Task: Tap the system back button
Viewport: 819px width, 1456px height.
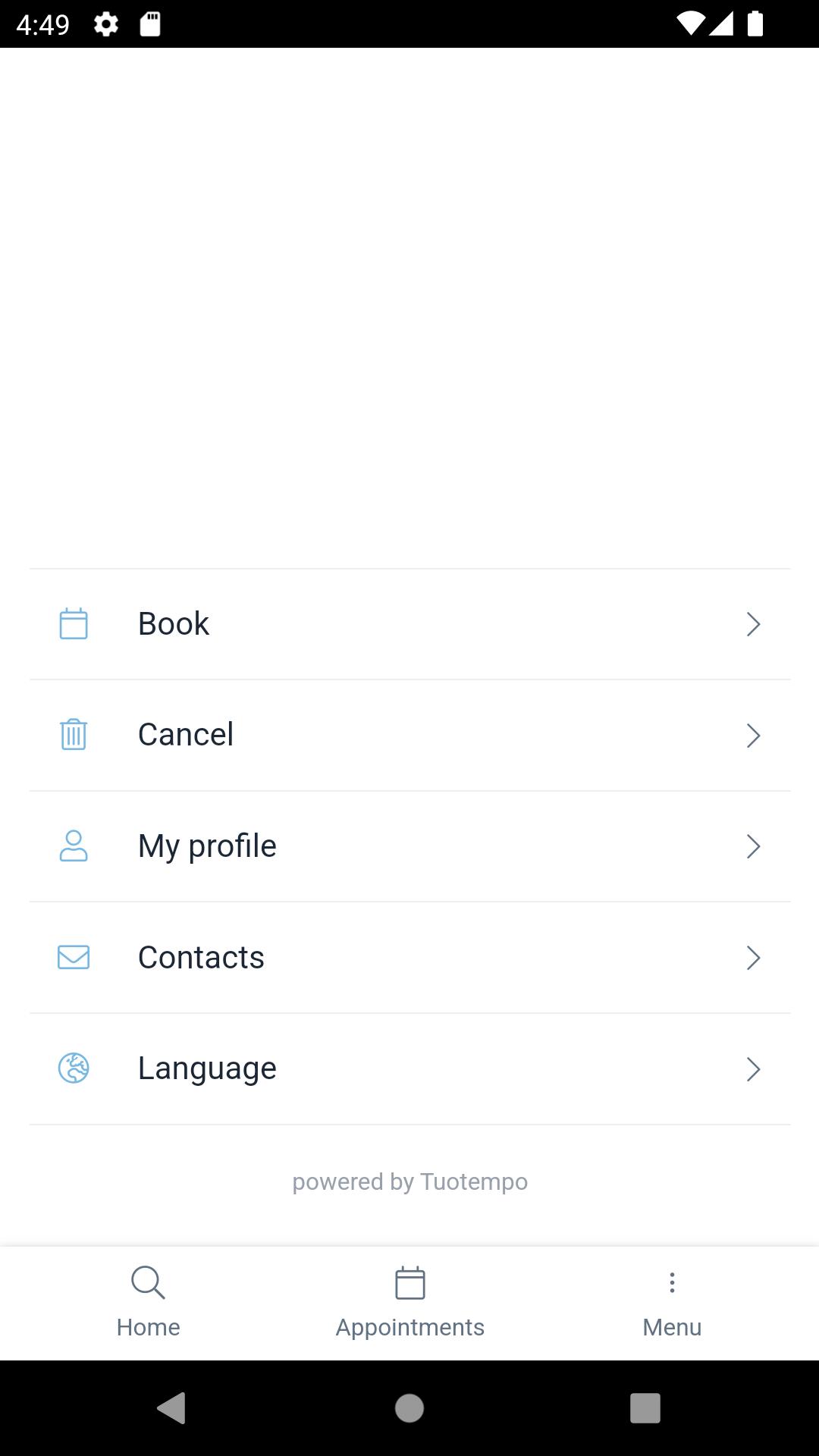Action: [171, 1408]
